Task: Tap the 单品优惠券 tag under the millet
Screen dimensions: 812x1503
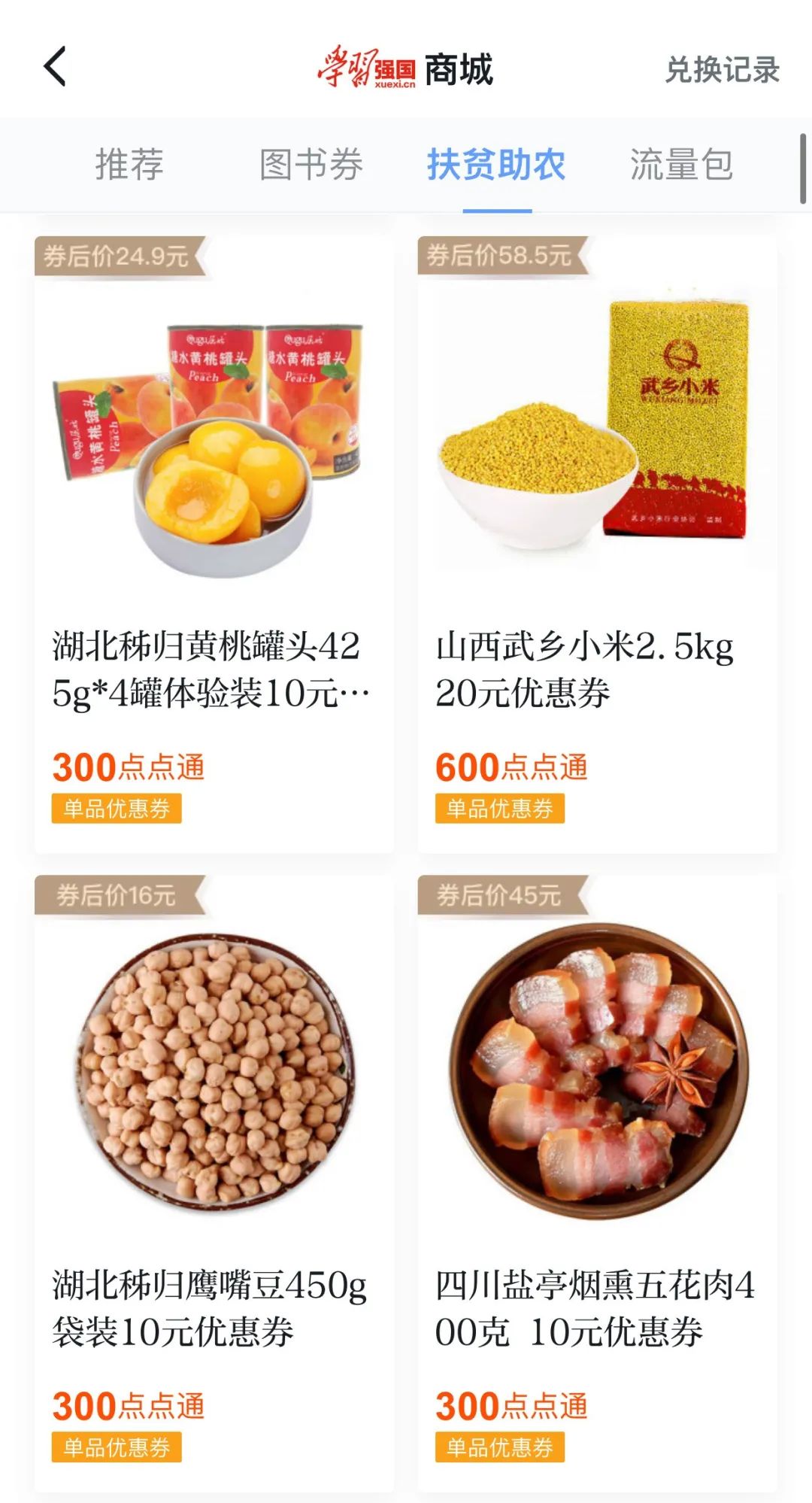Action: (501, 809)
